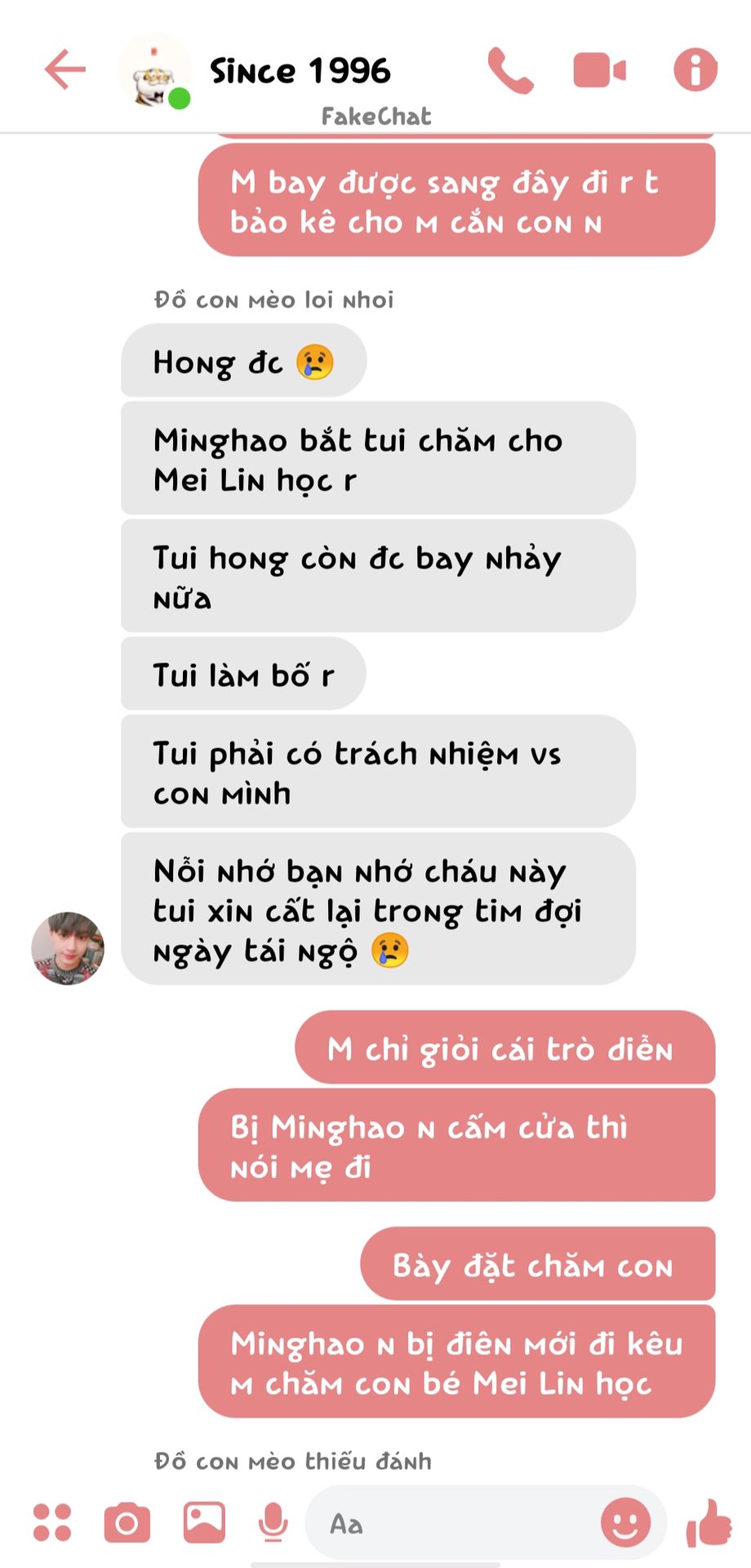Screen dimensions: 751x1568
Task: Start a voice call
Action: coord(511,70)
